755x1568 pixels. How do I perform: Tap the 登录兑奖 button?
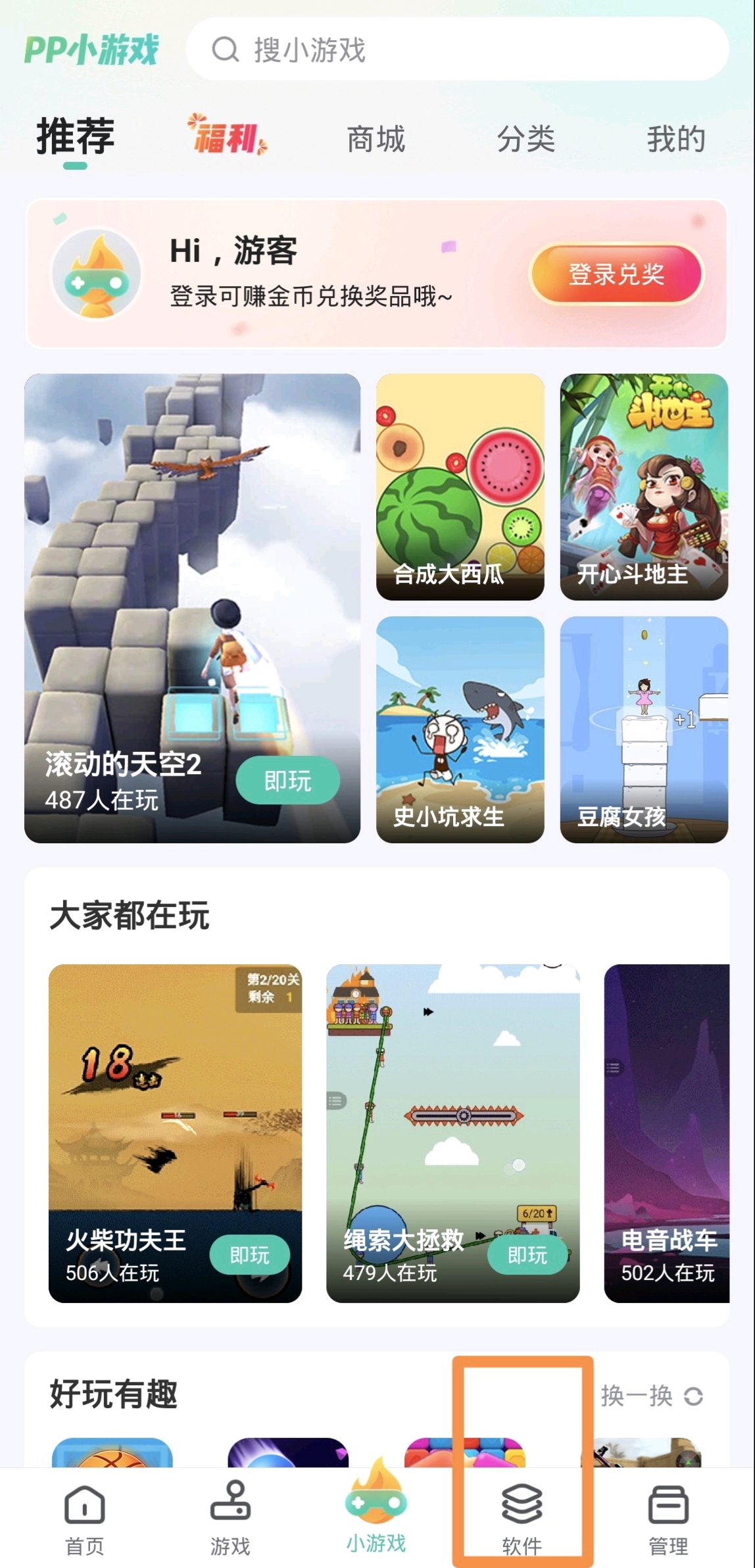pos(616,274)
